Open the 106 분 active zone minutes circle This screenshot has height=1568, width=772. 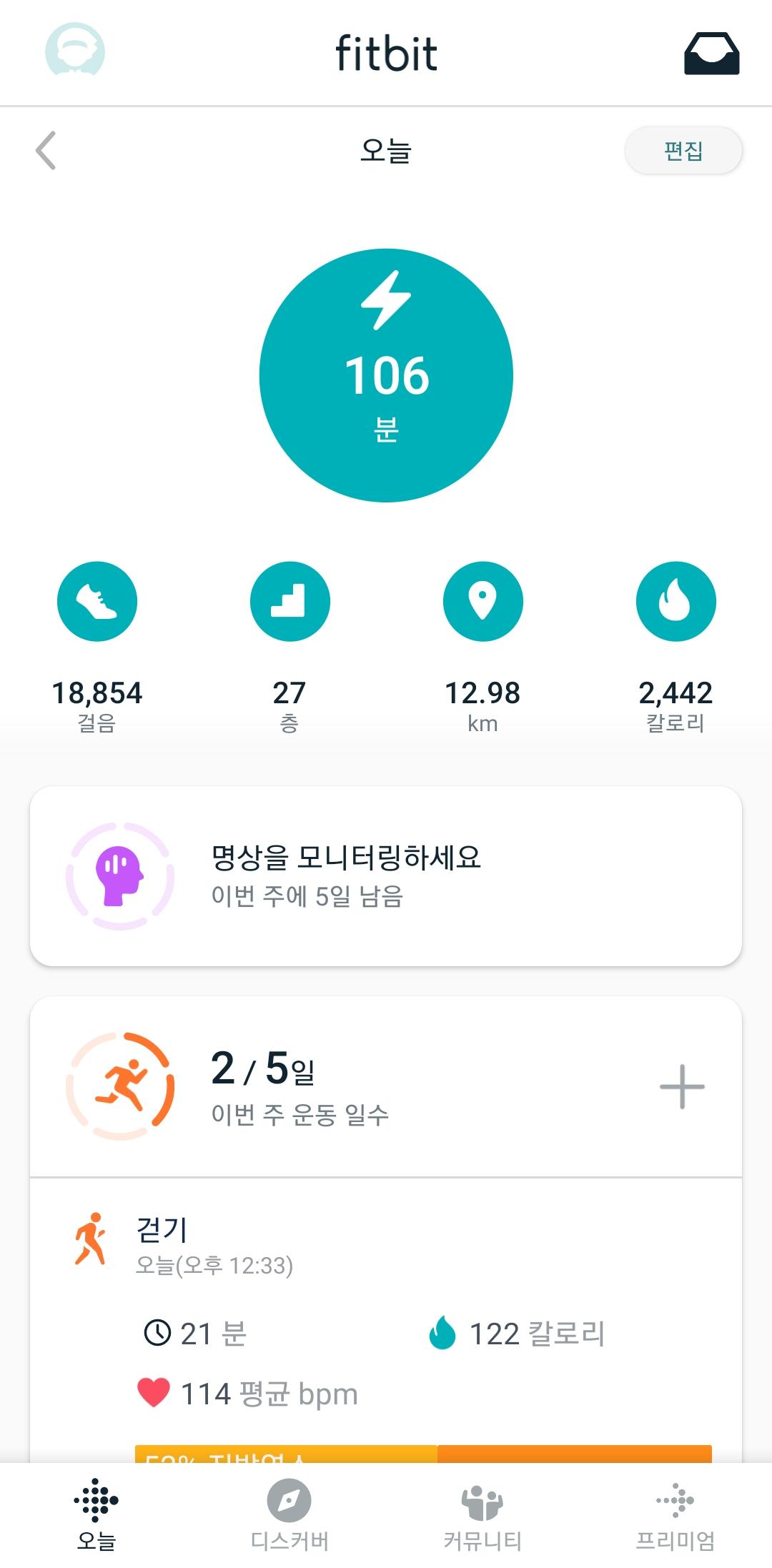coord(386,375)
